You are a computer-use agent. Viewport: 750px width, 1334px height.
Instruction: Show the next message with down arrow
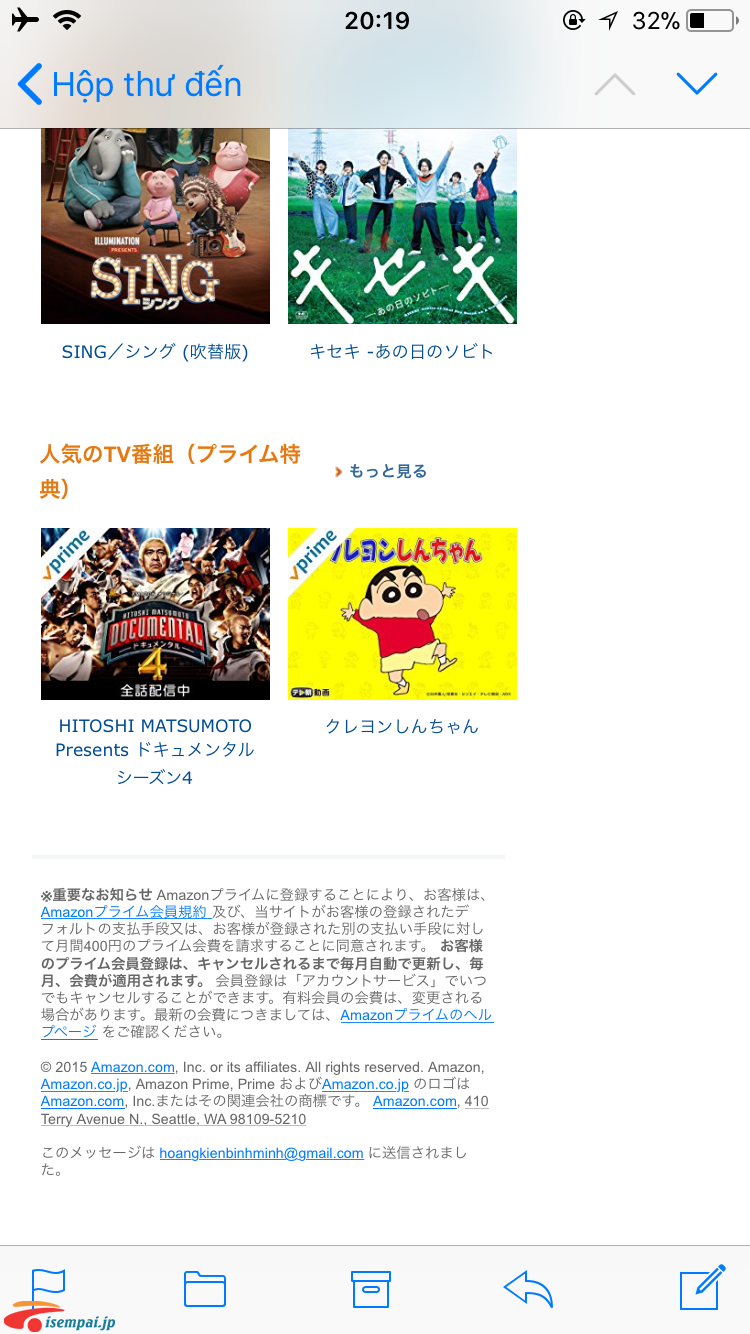[x=696, y=84]
